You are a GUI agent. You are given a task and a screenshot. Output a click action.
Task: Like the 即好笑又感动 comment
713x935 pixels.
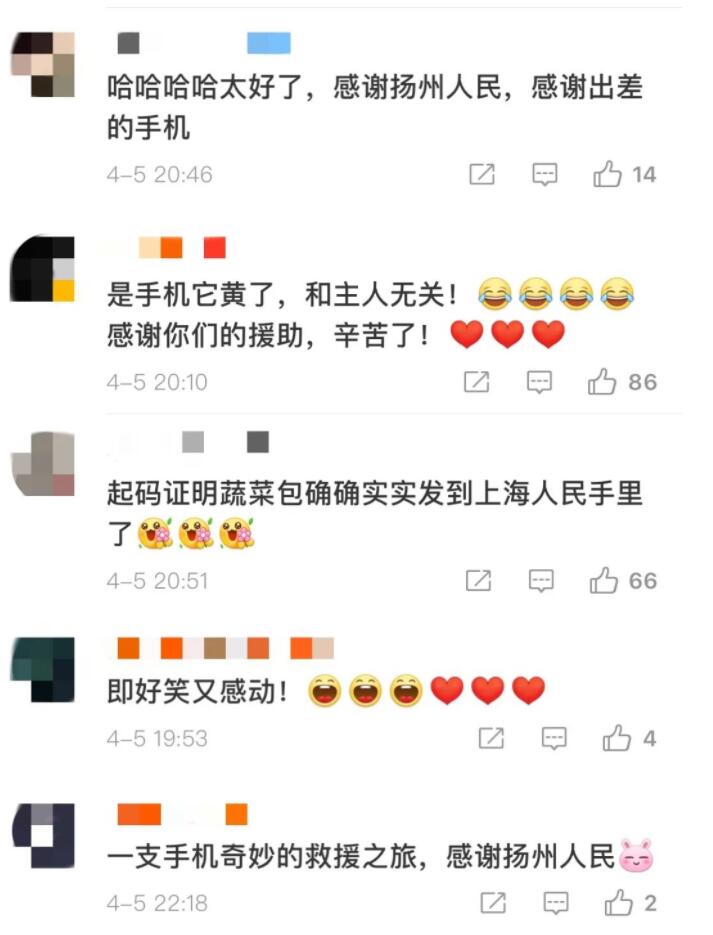tap(616, 739)
